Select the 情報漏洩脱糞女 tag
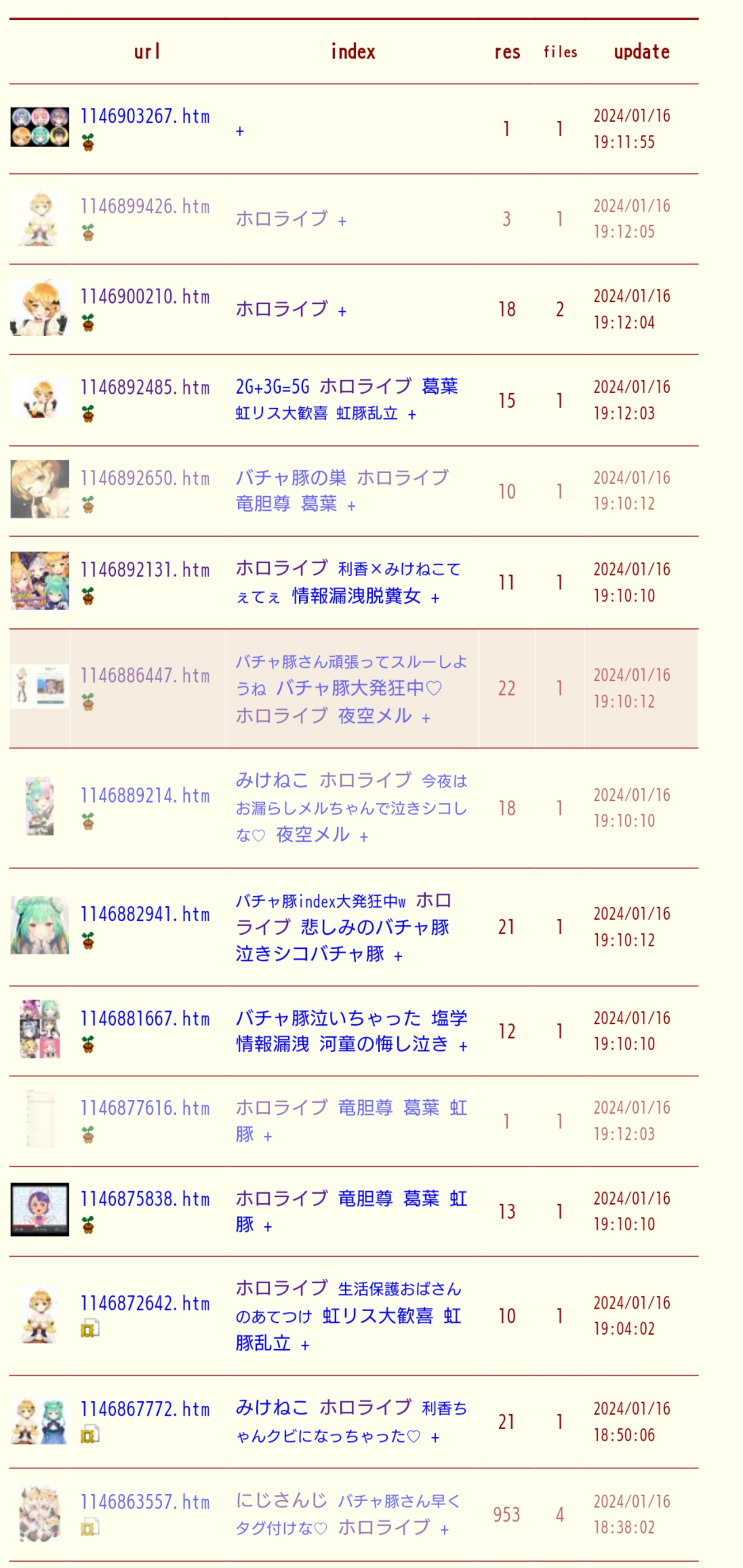Viewport: 743px width, 1568px height. pyautogui.click(x=356, y=596)
